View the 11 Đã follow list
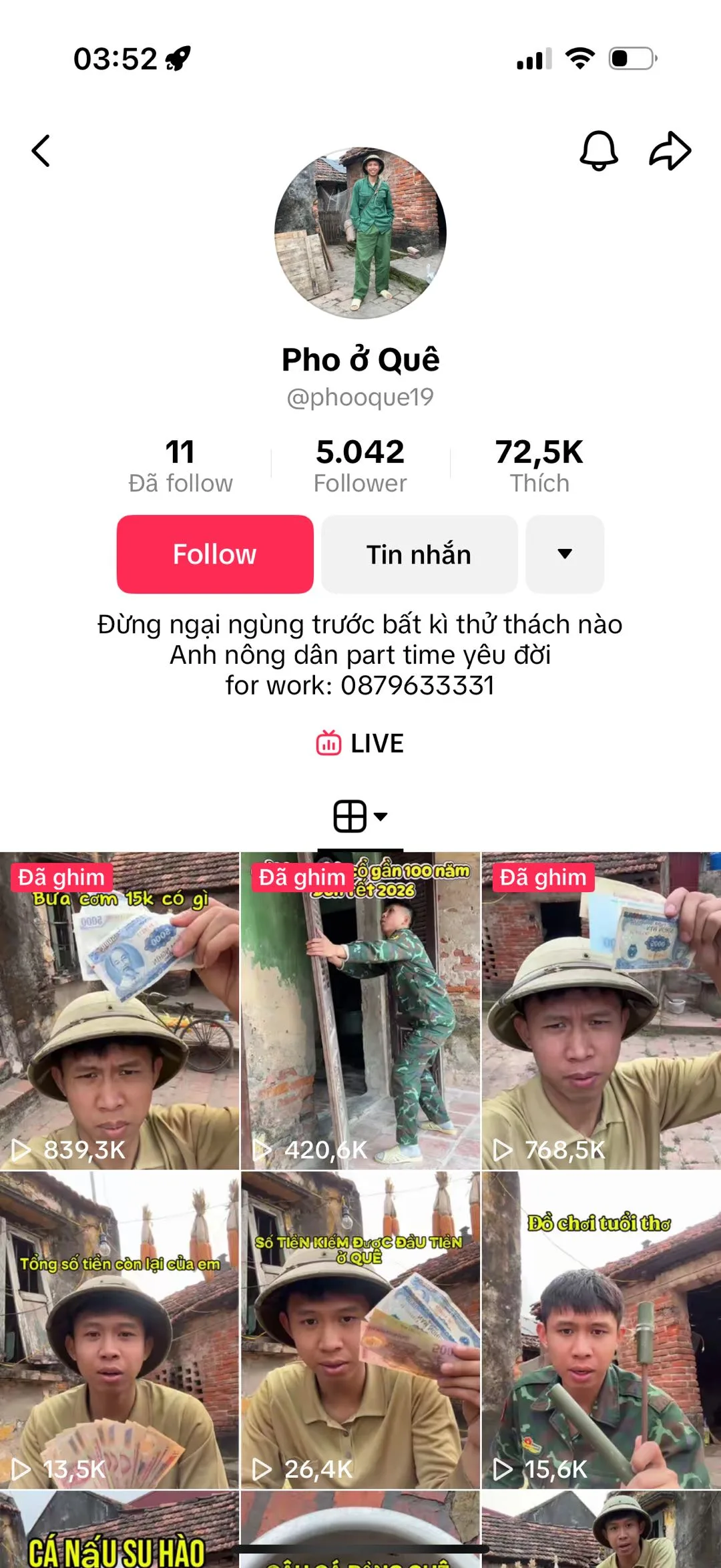 180,465
